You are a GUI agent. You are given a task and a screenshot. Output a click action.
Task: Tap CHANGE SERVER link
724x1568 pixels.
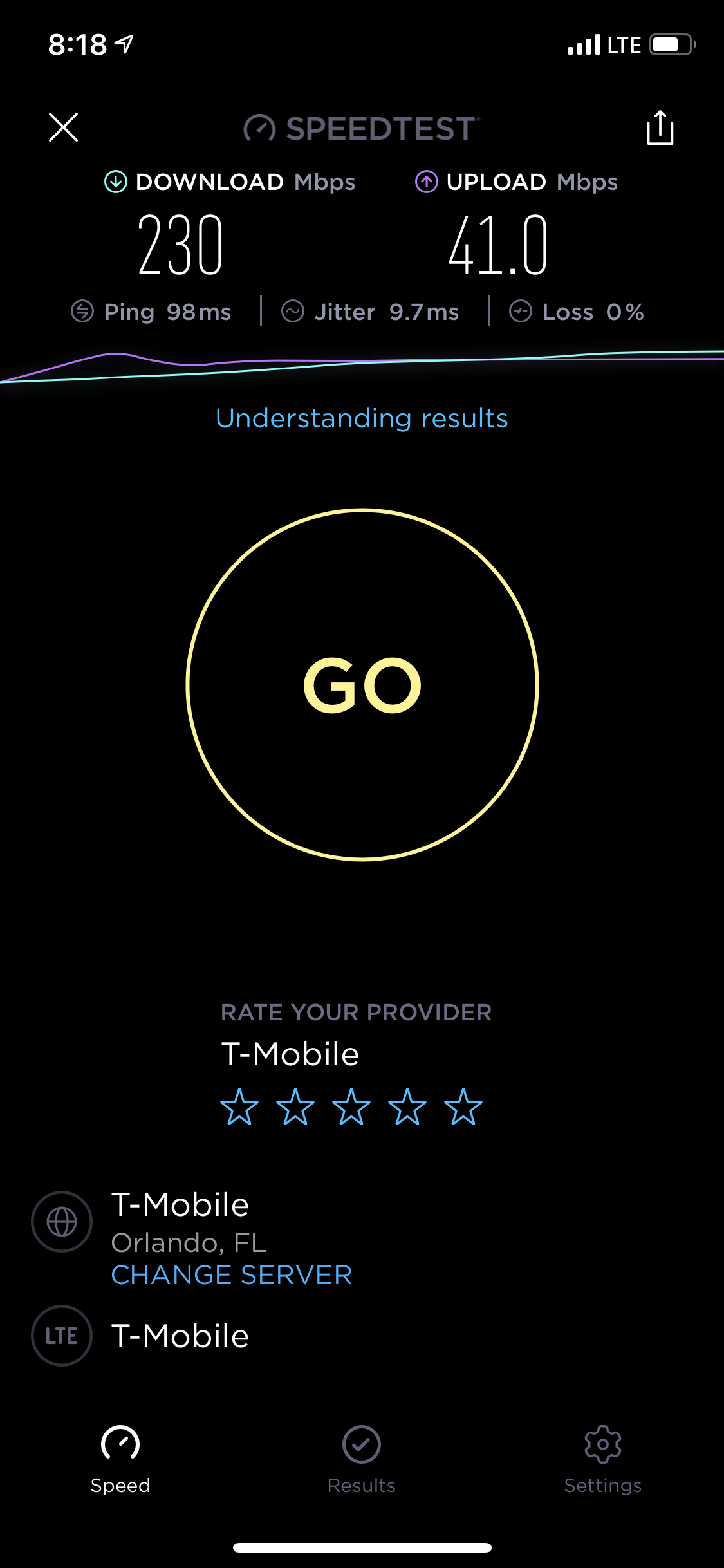point(232,1275)
